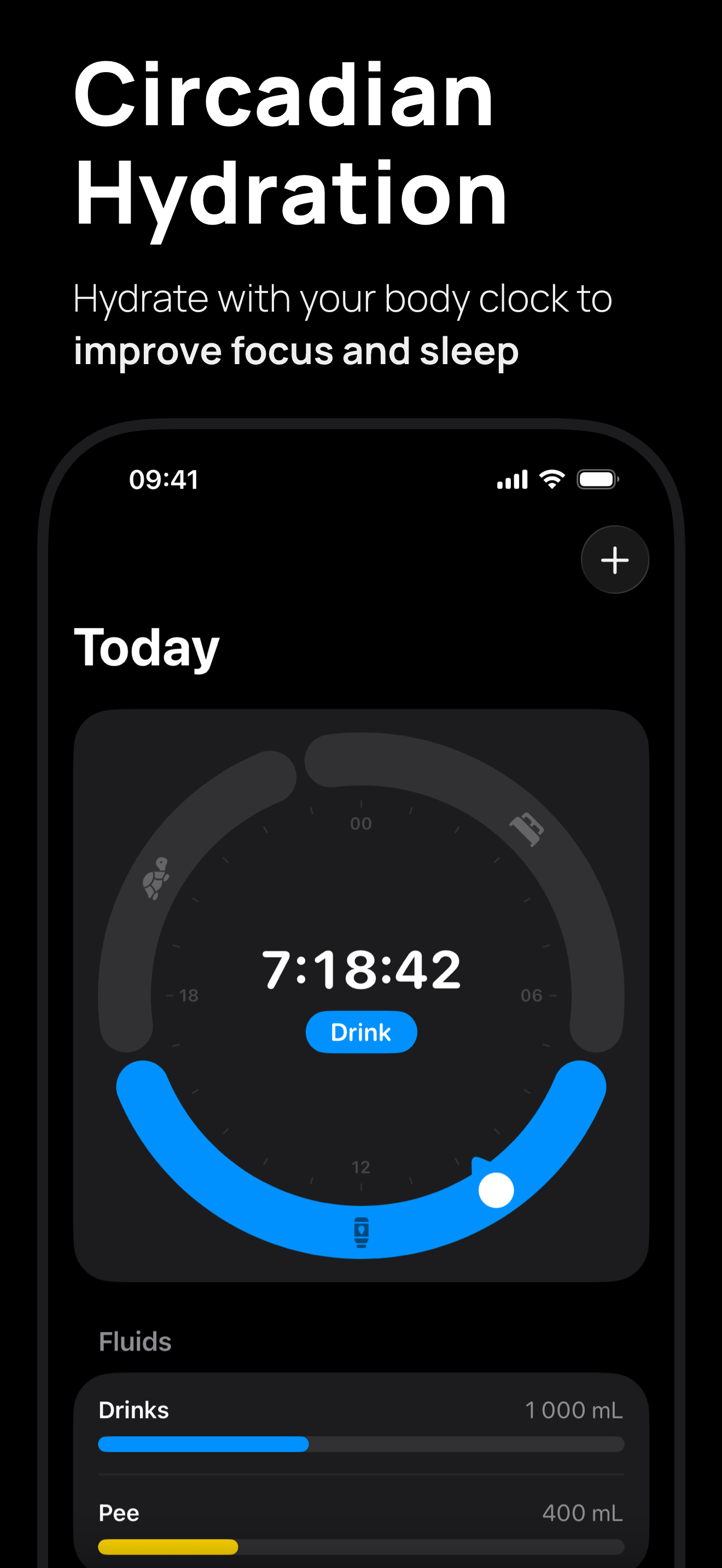Tap the 1000 mL drinks value

pos(574,1410)
